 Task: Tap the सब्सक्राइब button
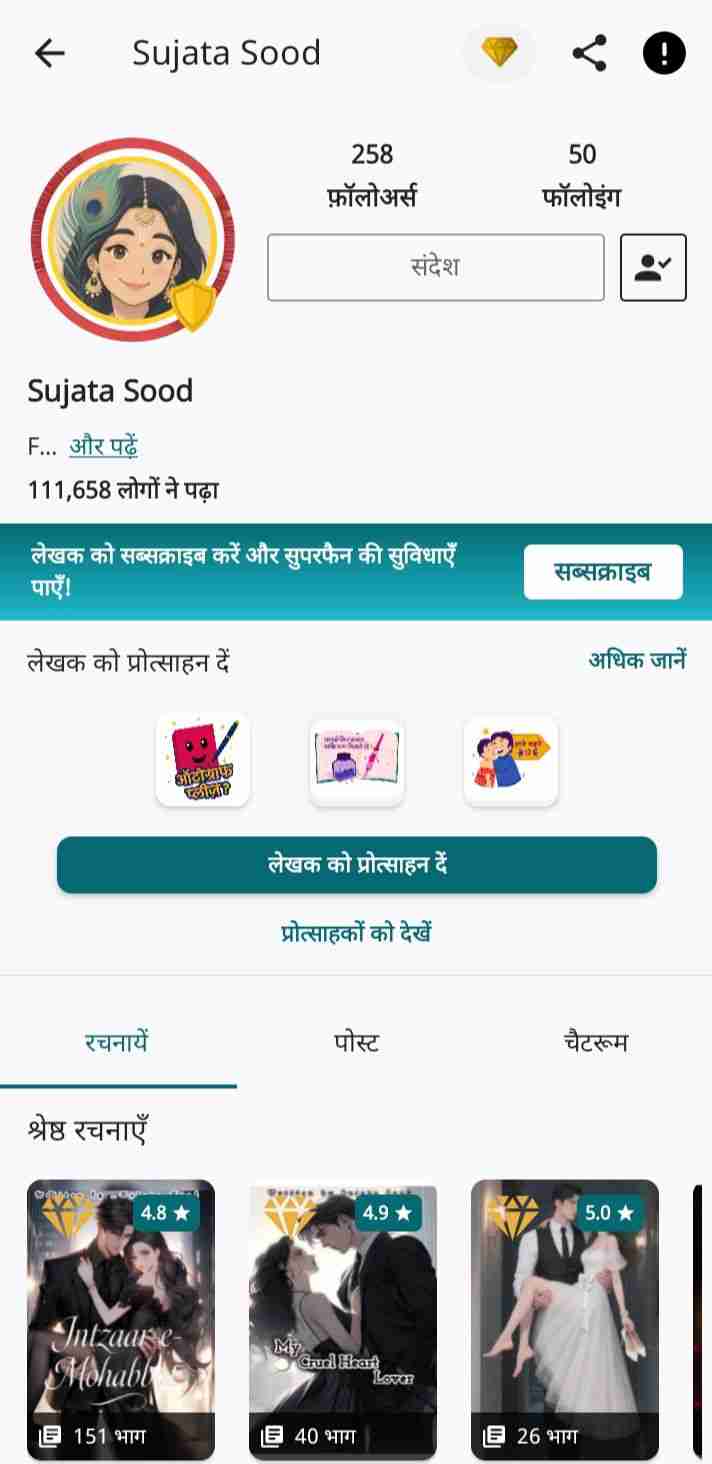pos(603,572)
